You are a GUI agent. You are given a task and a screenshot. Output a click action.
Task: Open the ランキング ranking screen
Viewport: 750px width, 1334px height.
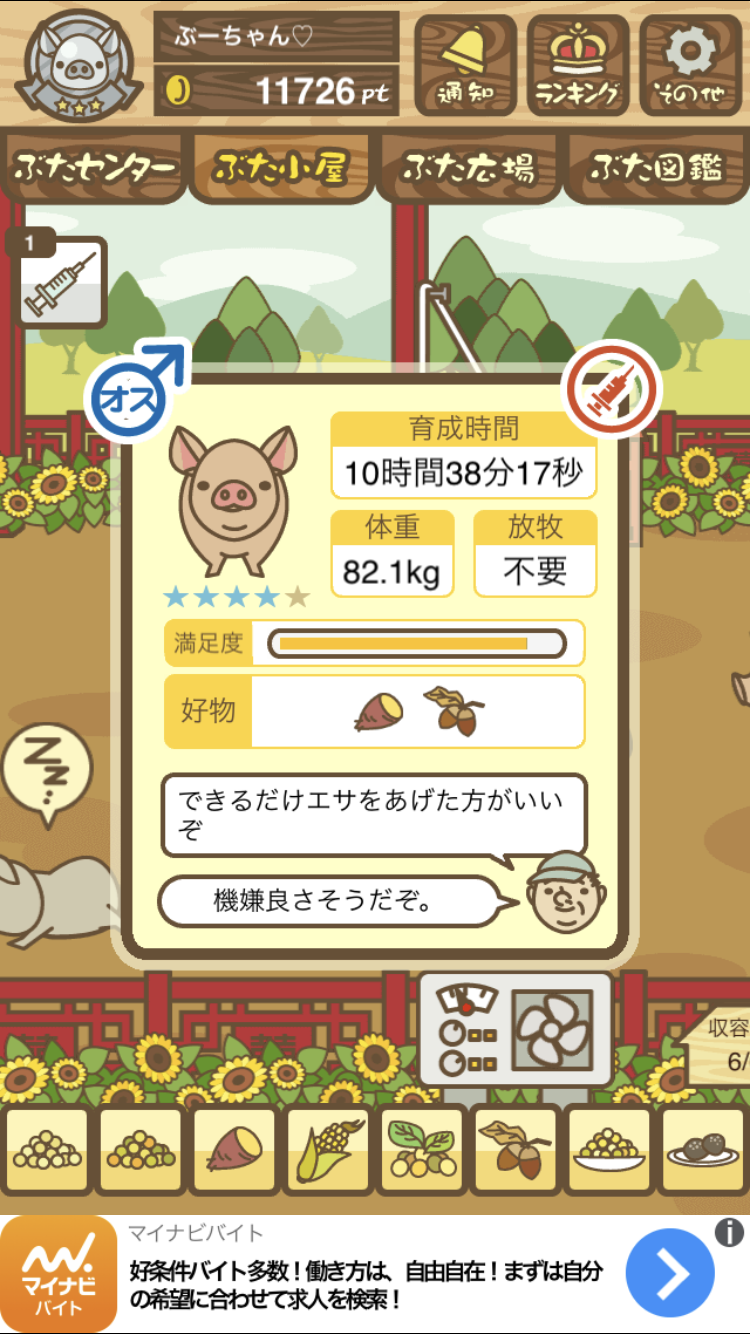click(x=578, y=66)
